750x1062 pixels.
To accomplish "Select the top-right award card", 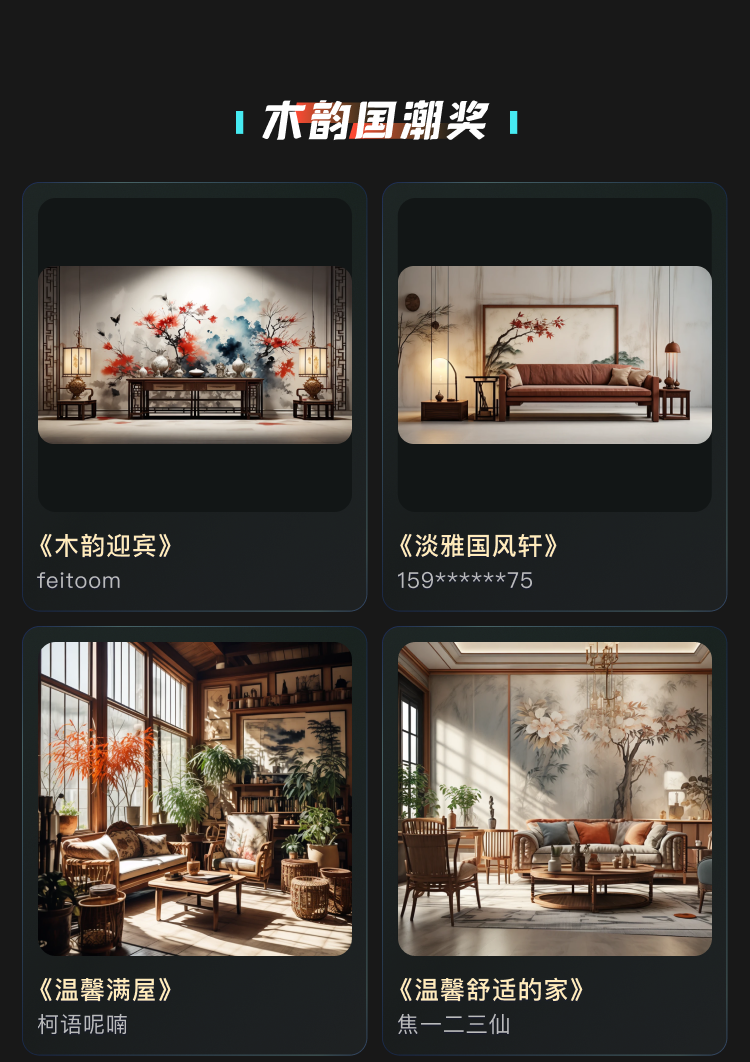I will pos(554,395).
